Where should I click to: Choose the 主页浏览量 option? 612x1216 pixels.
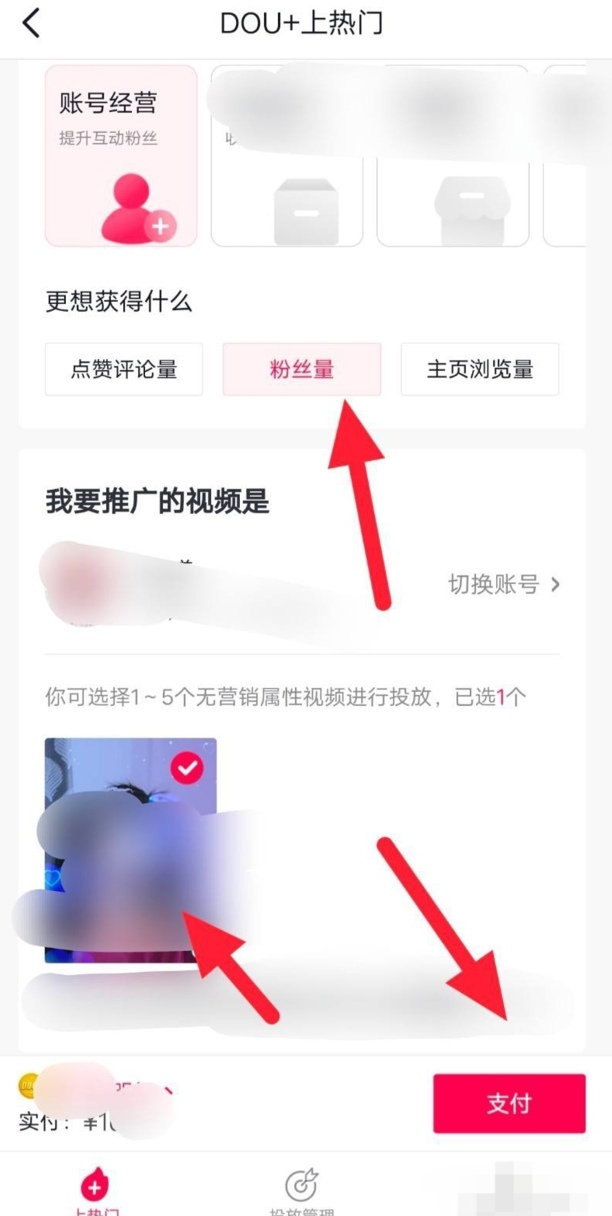480,369
